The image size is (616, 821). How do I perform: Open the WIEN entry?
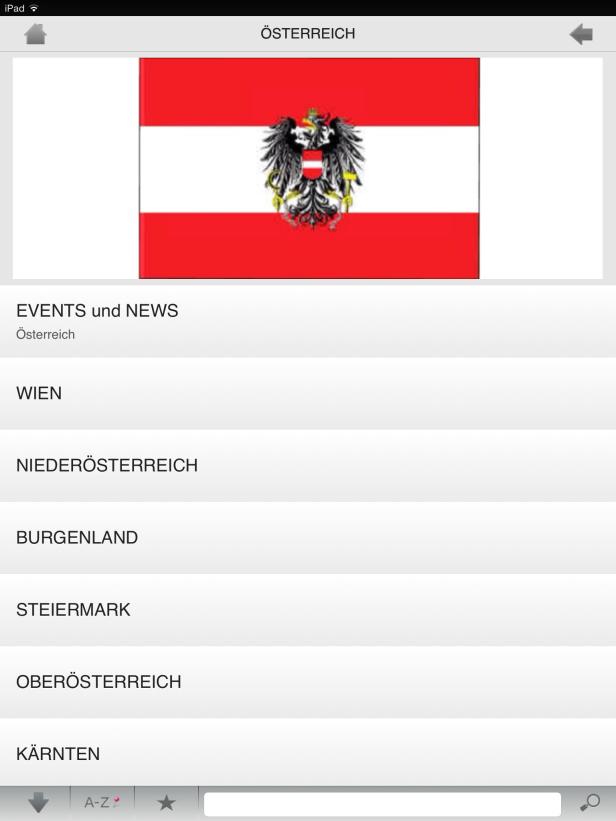click(x=308, y=393)
